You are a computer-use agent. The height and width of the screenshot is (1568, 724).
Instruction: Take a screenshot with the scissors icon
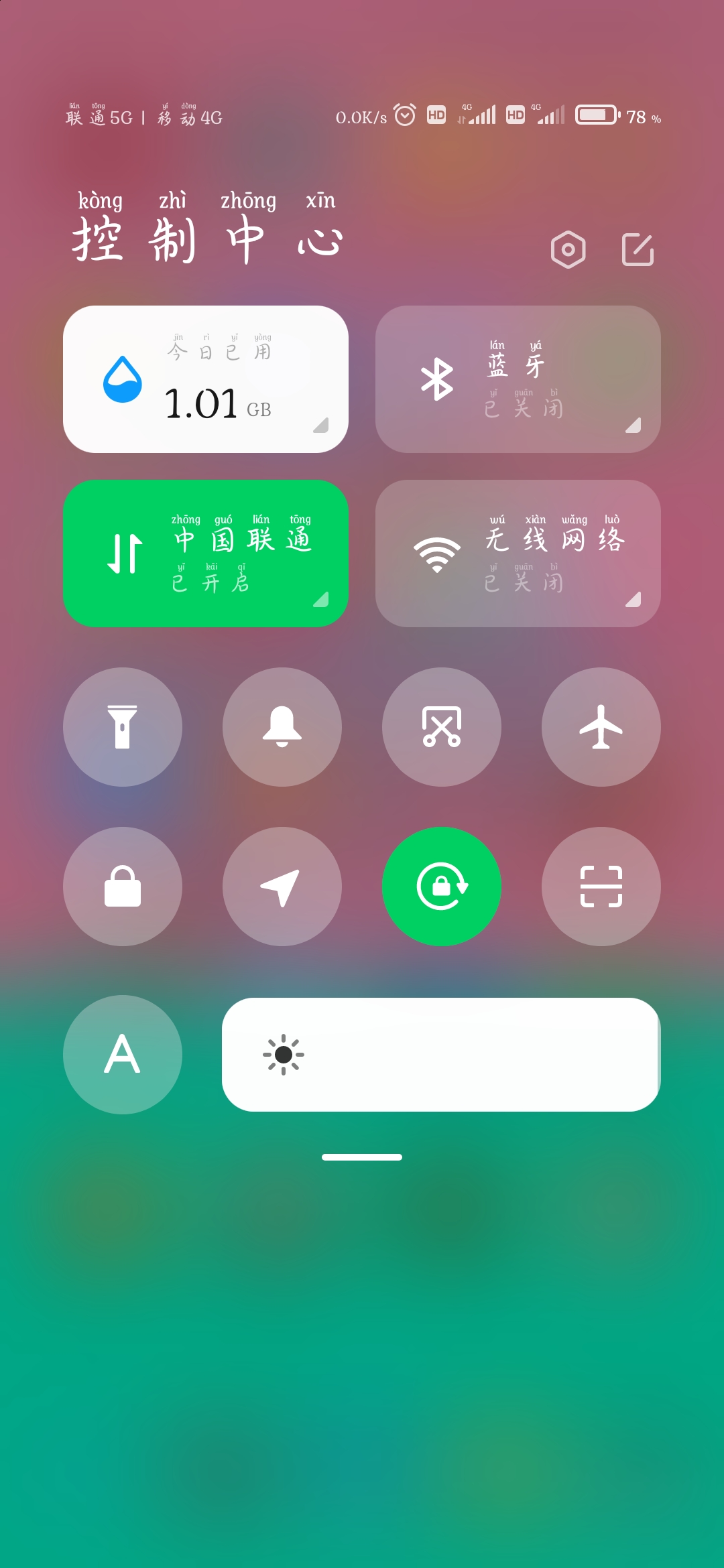click(442, 727)
